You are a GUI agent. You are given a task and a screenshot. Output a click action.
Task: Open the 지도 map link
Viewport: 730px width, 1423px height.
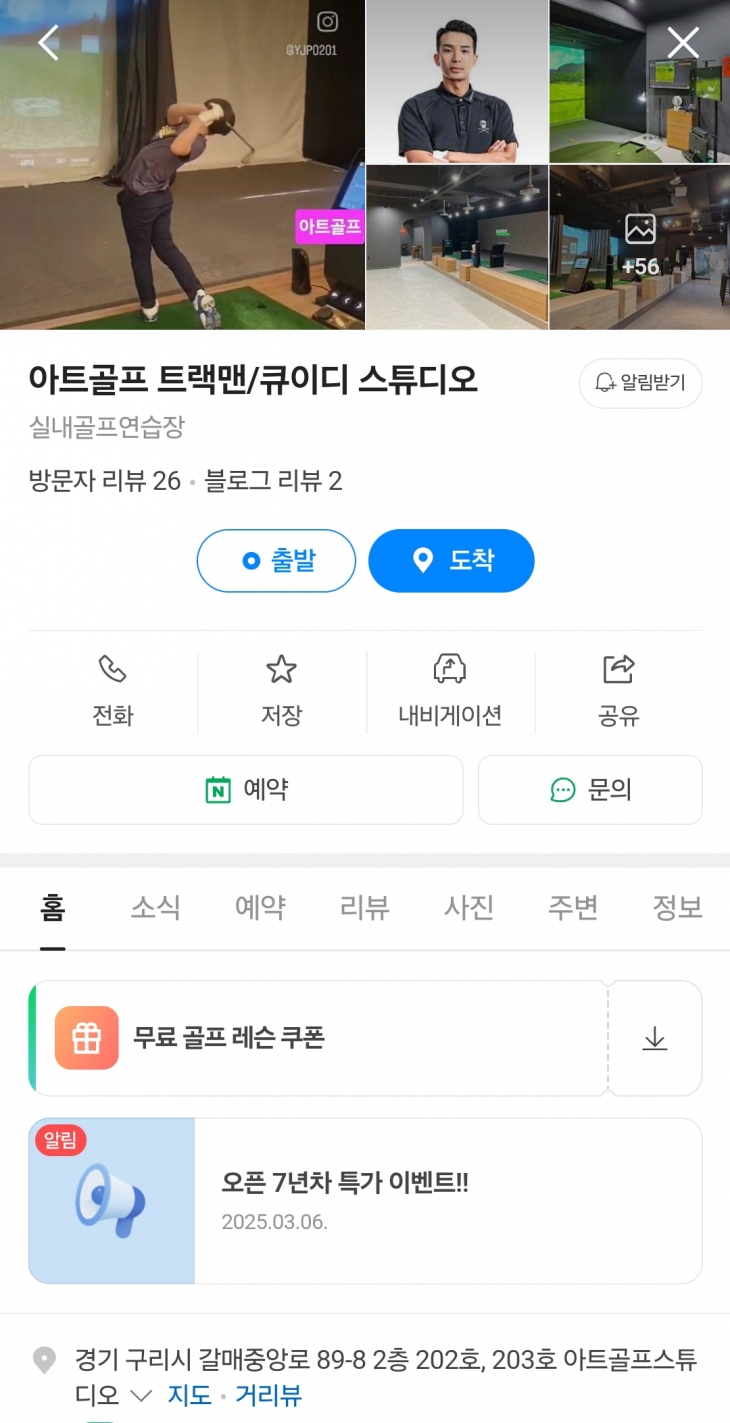click(188, 1395)
